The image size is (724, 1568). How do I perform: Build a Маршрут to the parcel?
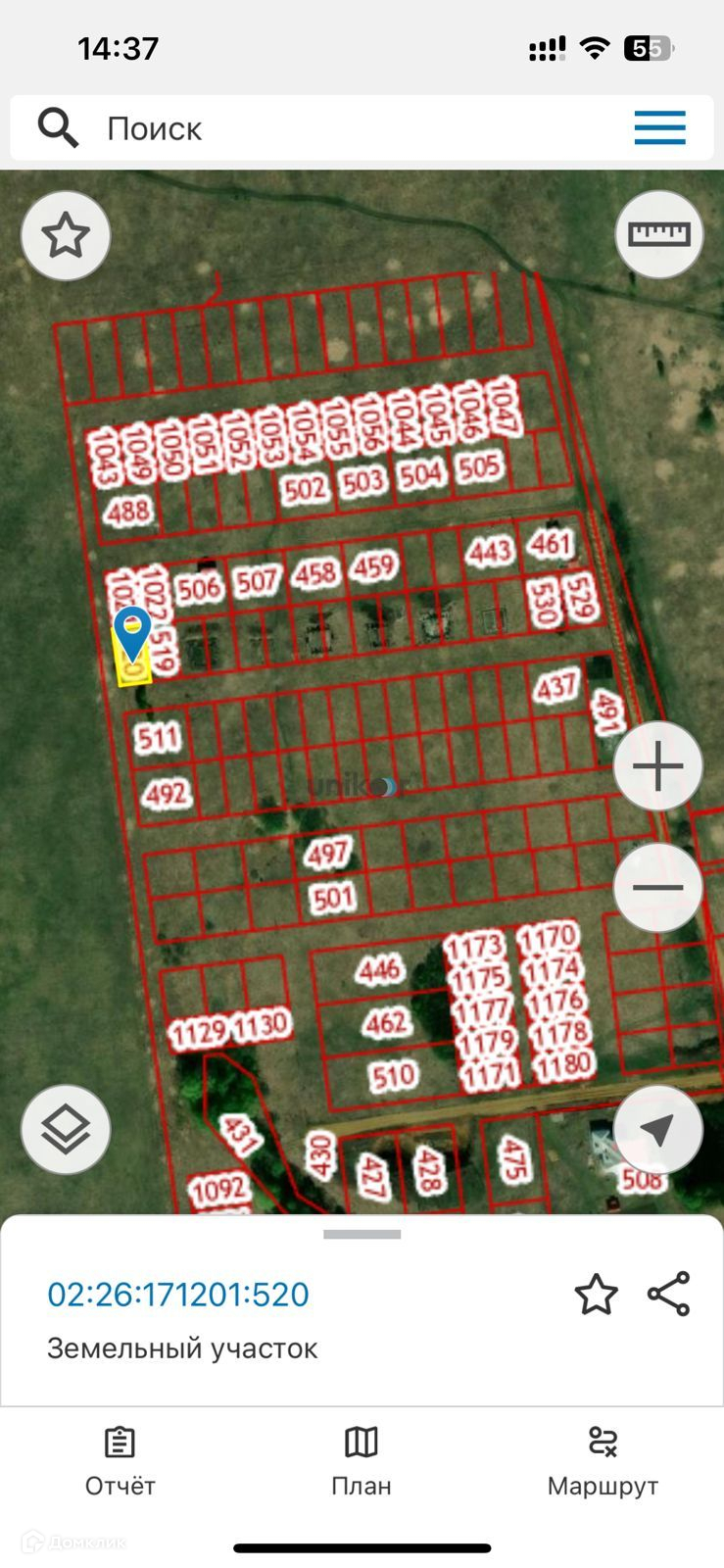pos(603,1461)
